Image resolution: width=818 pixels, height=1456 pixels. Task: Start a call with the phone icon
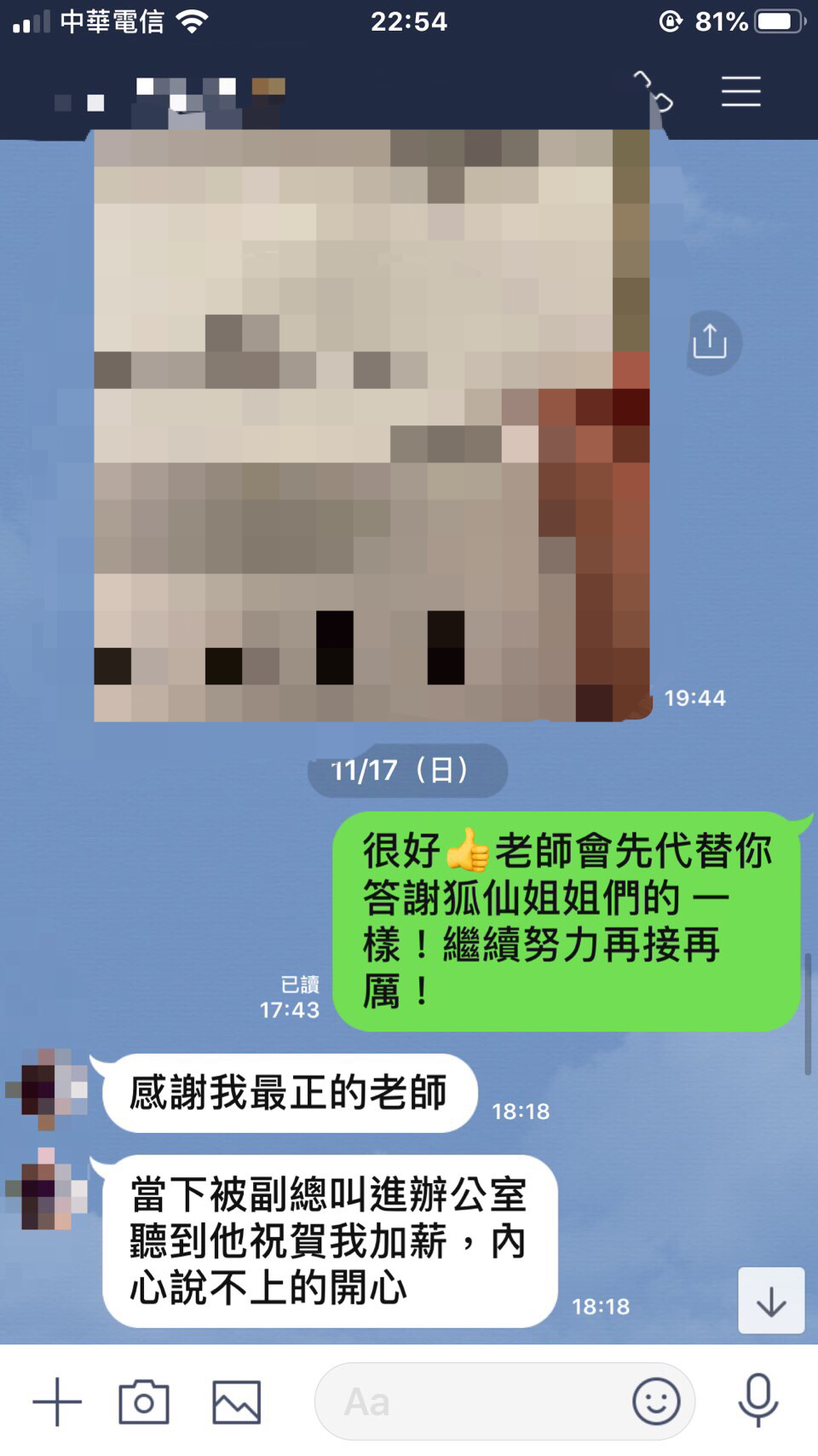[654, 91]
